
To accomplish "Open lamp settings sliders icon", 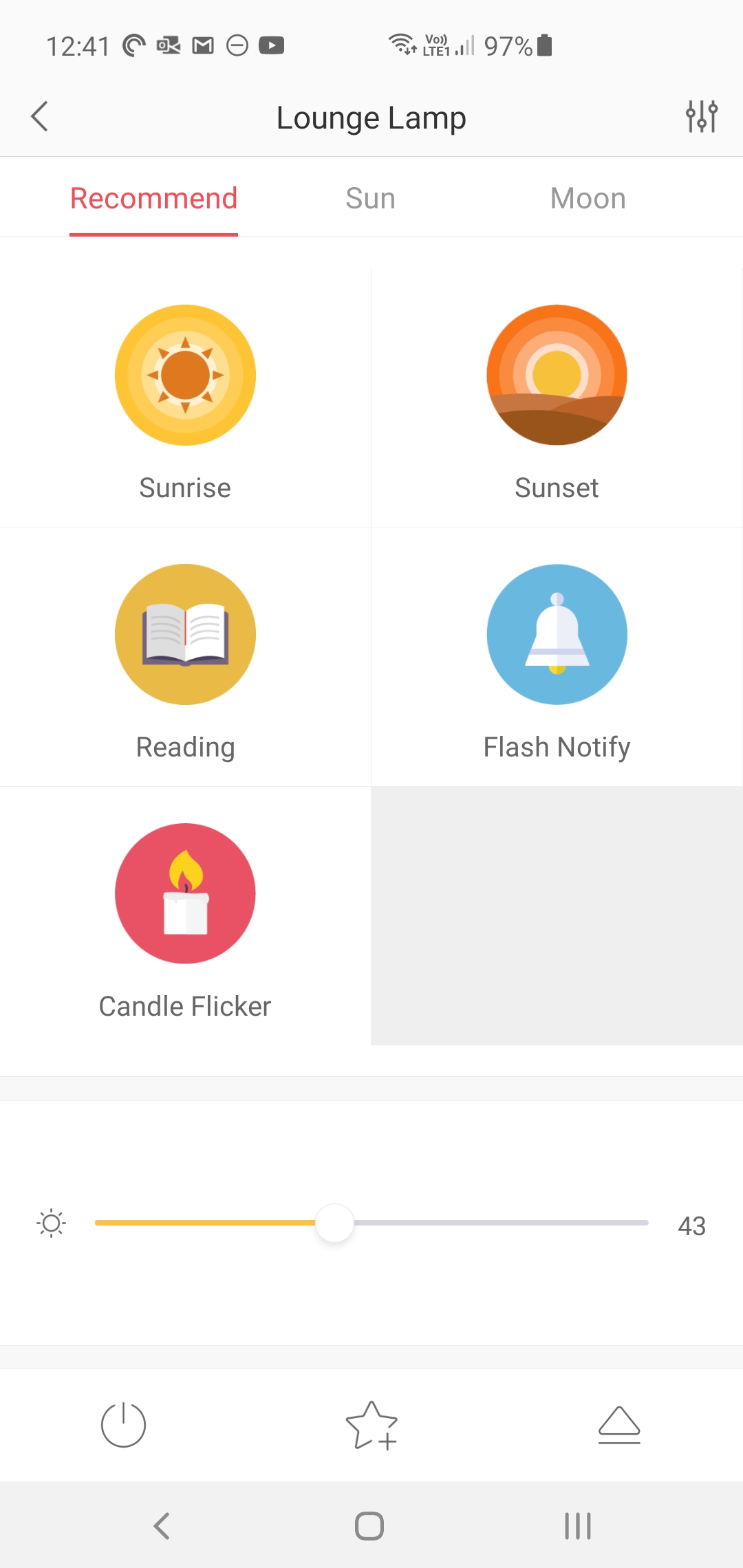I will (x=701, y=116).
